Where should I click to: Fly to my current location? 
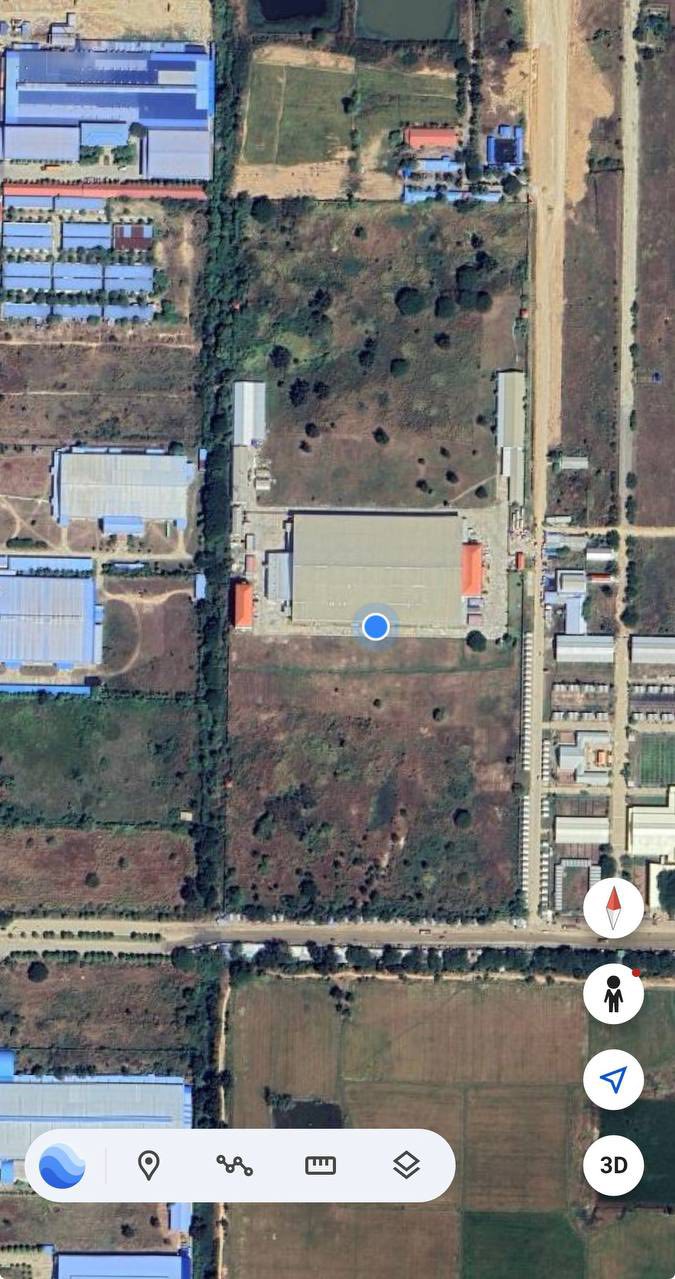point(613,1080)
